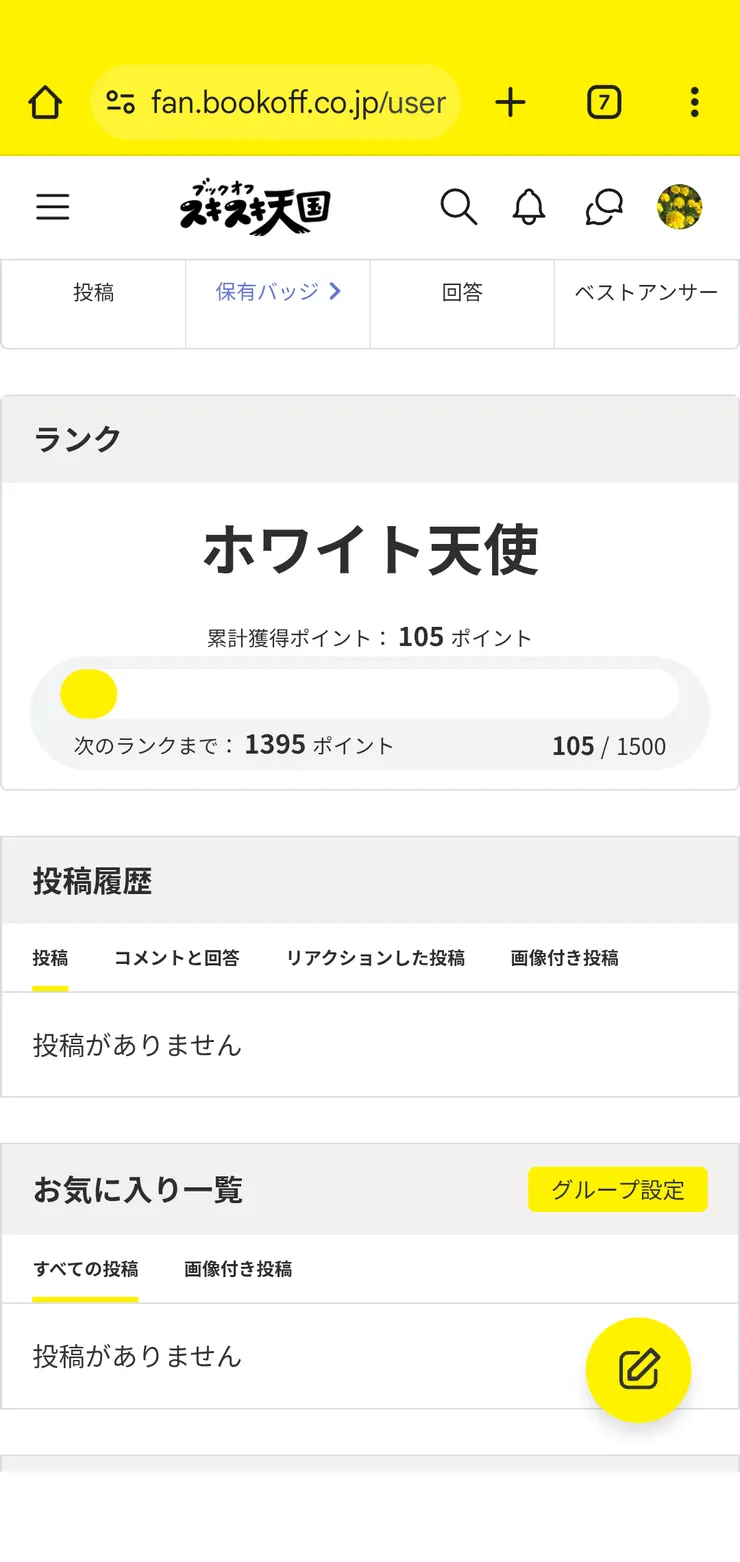Image resolution: width=740 pixels, height=1562 pixels.
Task: Open the browser home icon
Action: coord(45,101)
